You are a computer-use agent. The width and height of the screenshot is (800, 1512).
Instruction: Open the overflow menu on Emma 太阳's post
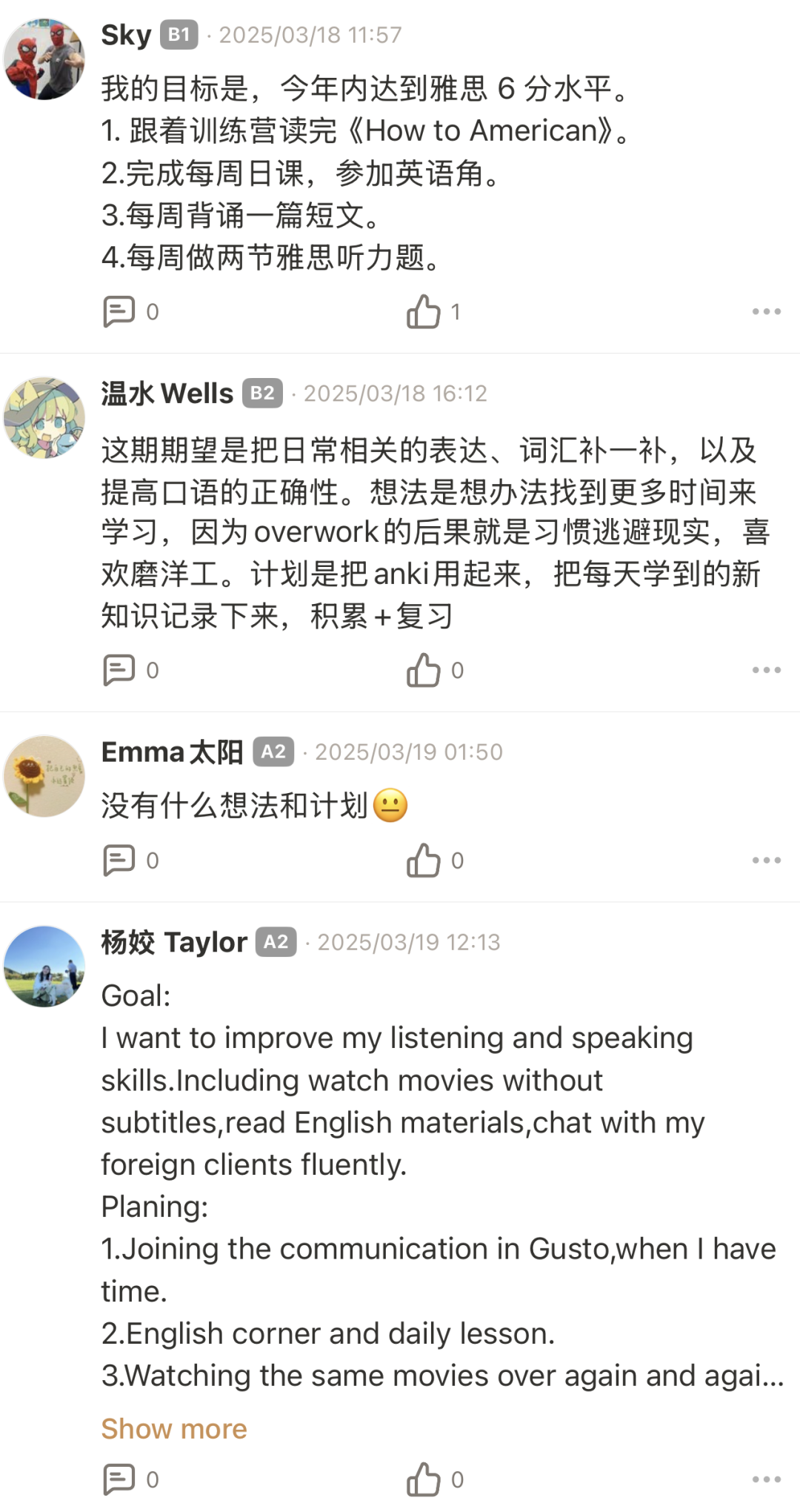tap(766, 861)
